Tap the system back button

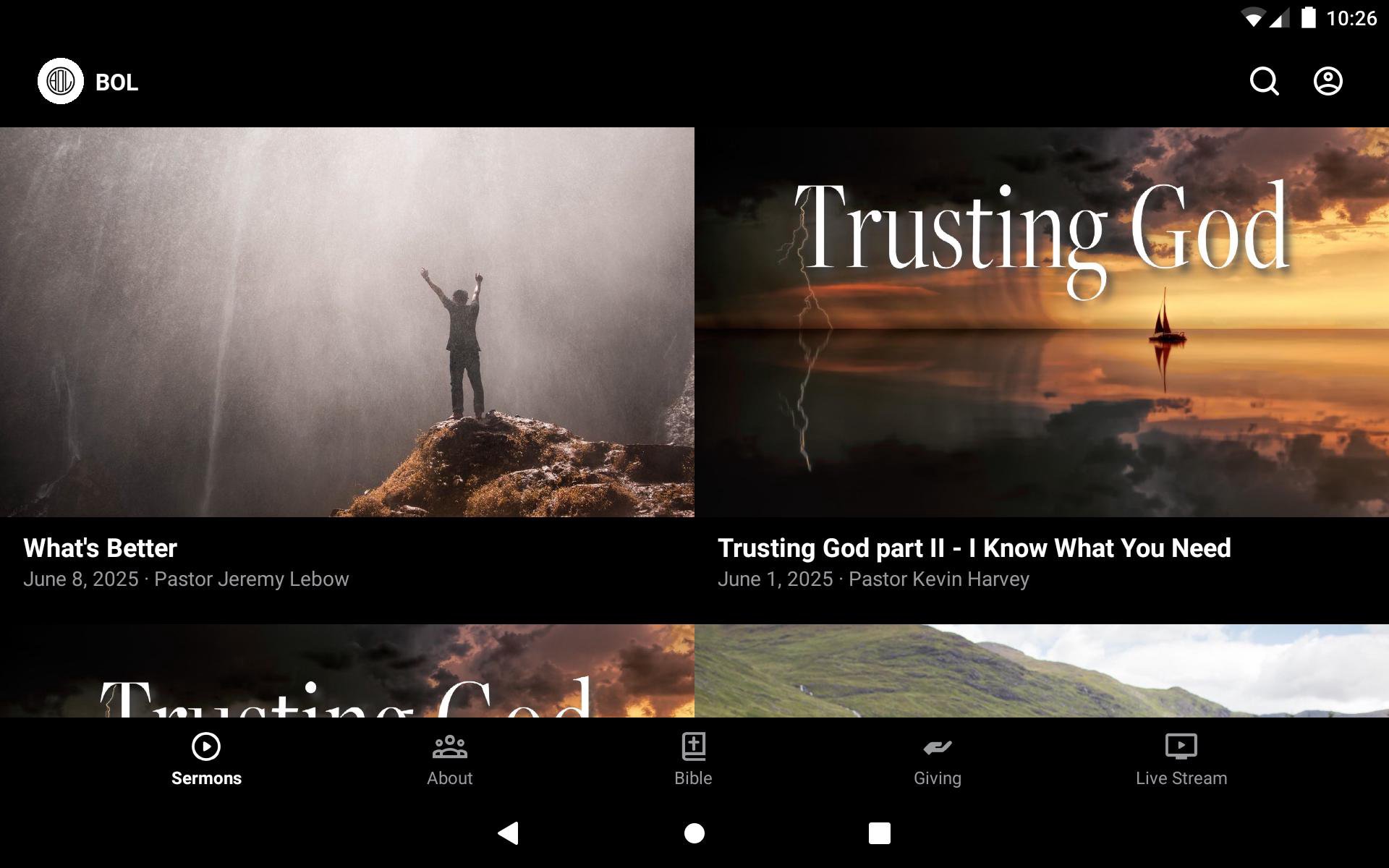(x=509, y=833)
